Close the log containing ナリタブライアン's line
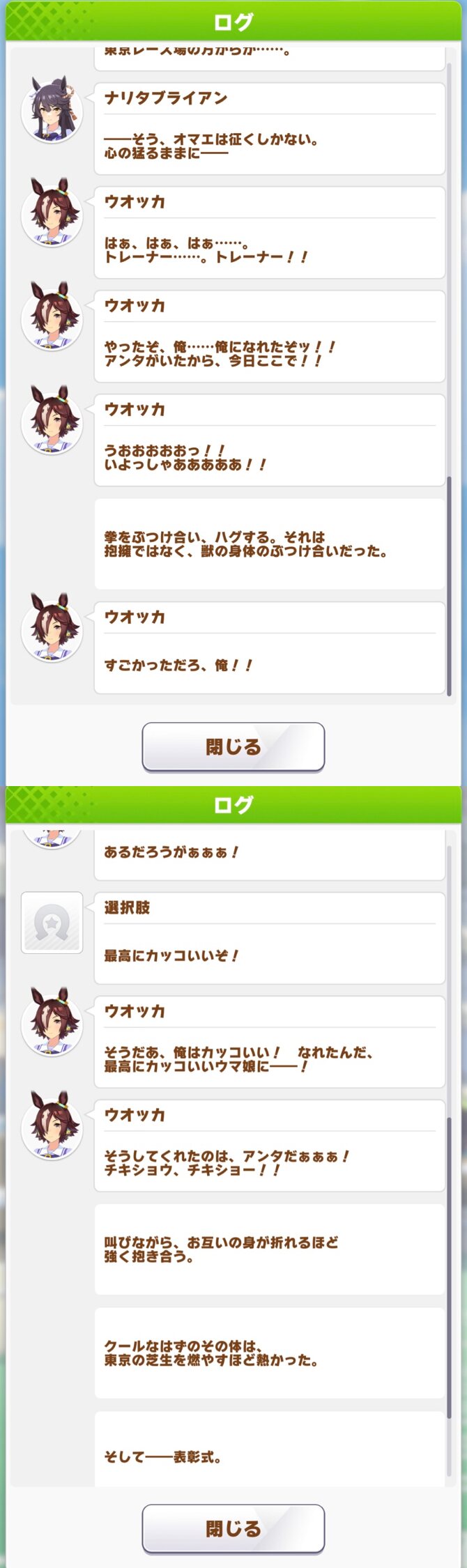 click(233, 746)
